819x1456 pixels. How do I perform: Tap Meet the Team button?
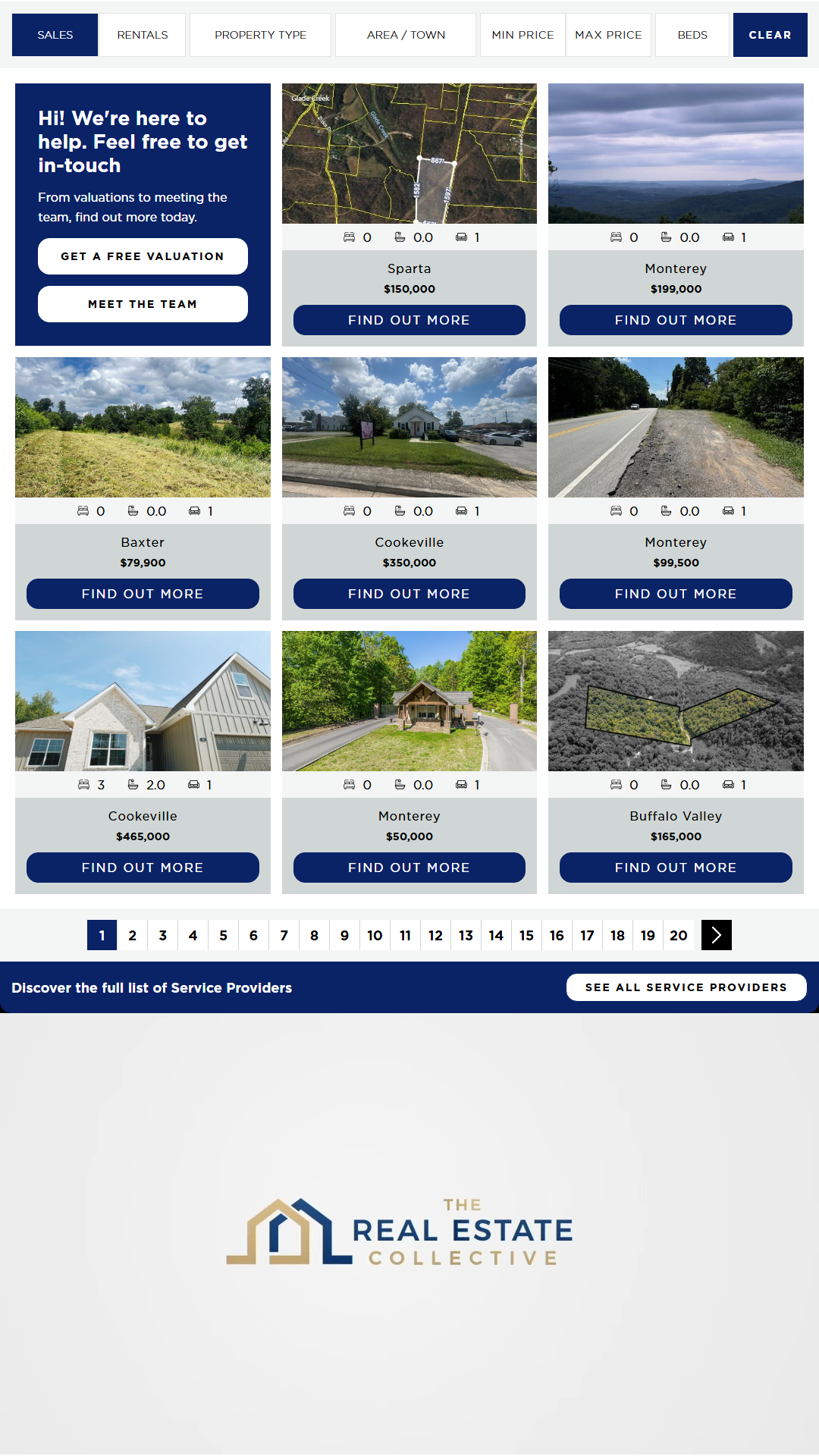pos(143,304)
